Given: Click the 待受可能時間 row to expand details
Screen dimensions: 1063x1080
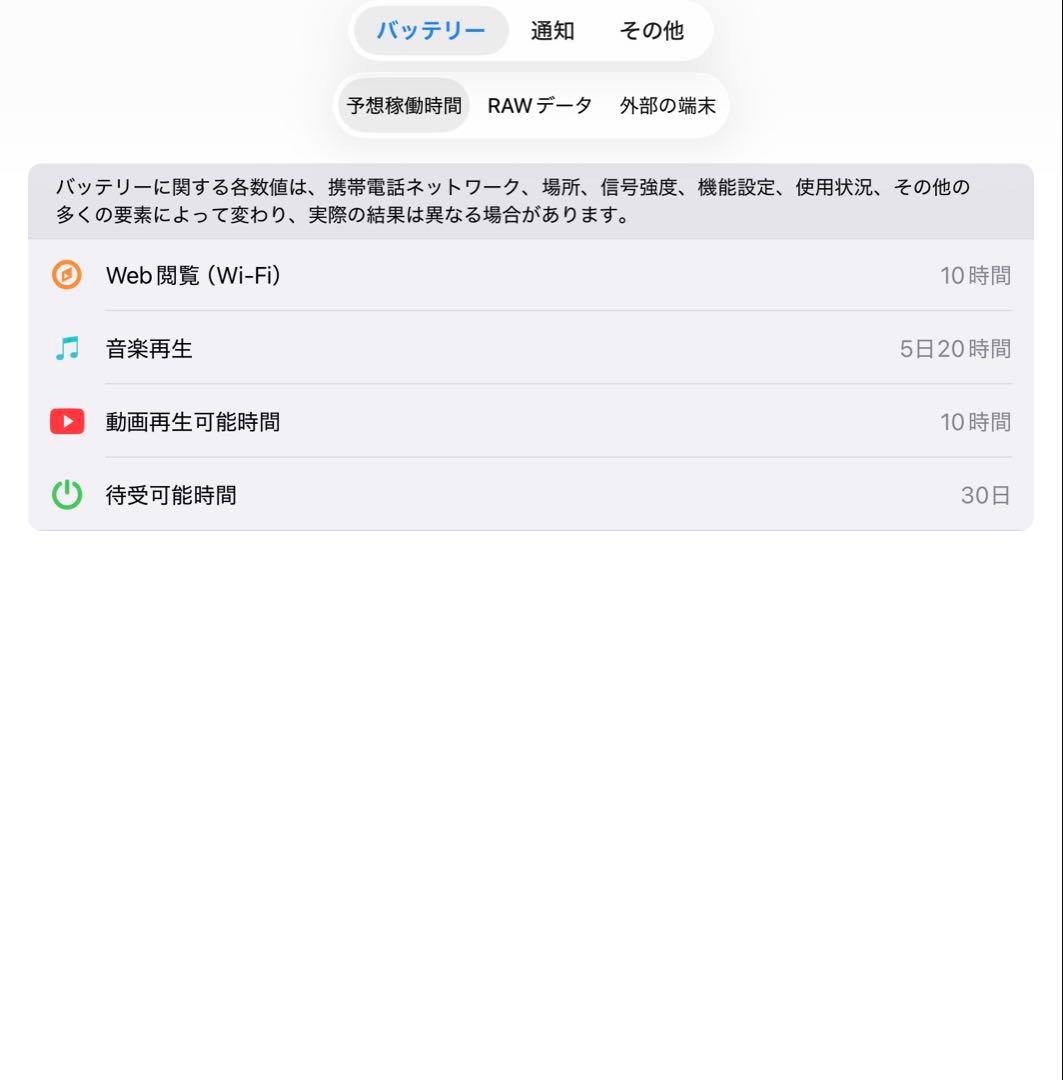Looking at the screenshot, I should pyautogui.click(x=170, y=495).
